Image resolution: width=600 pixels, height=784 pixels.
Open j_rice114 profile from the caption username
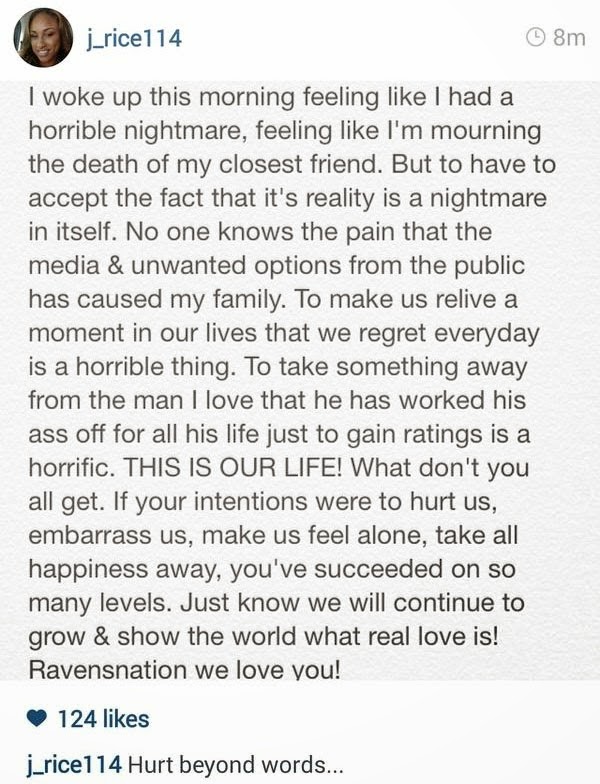point(68,764)
